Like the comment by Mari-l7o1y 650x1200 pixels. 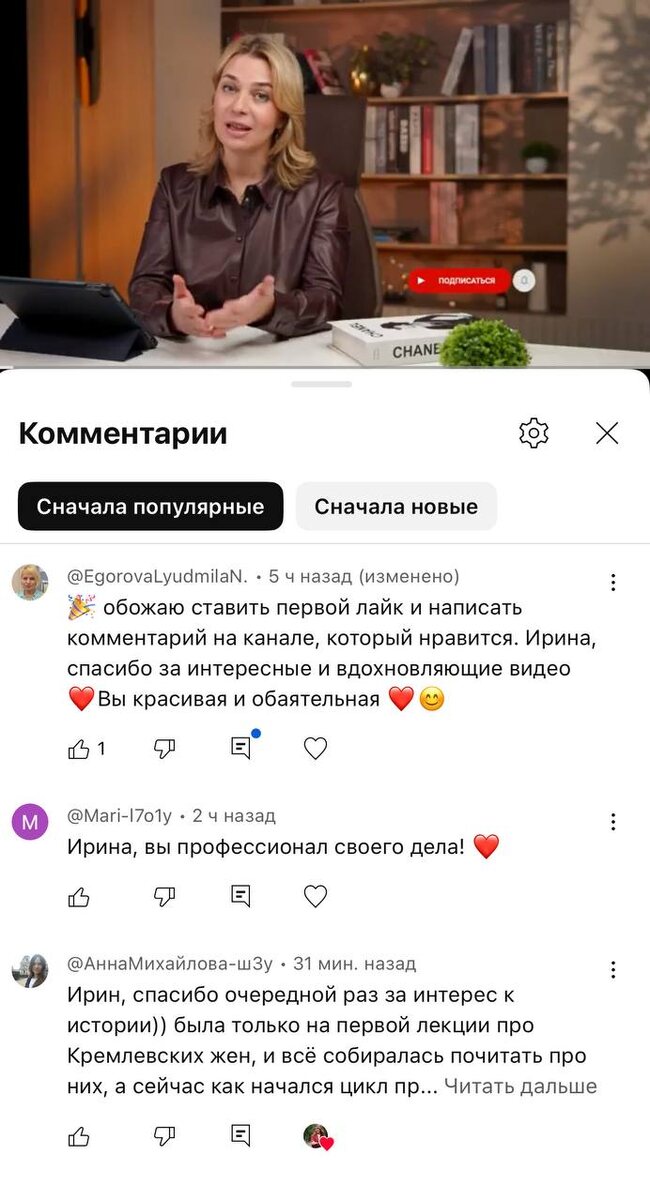click(x=79, y=897)
